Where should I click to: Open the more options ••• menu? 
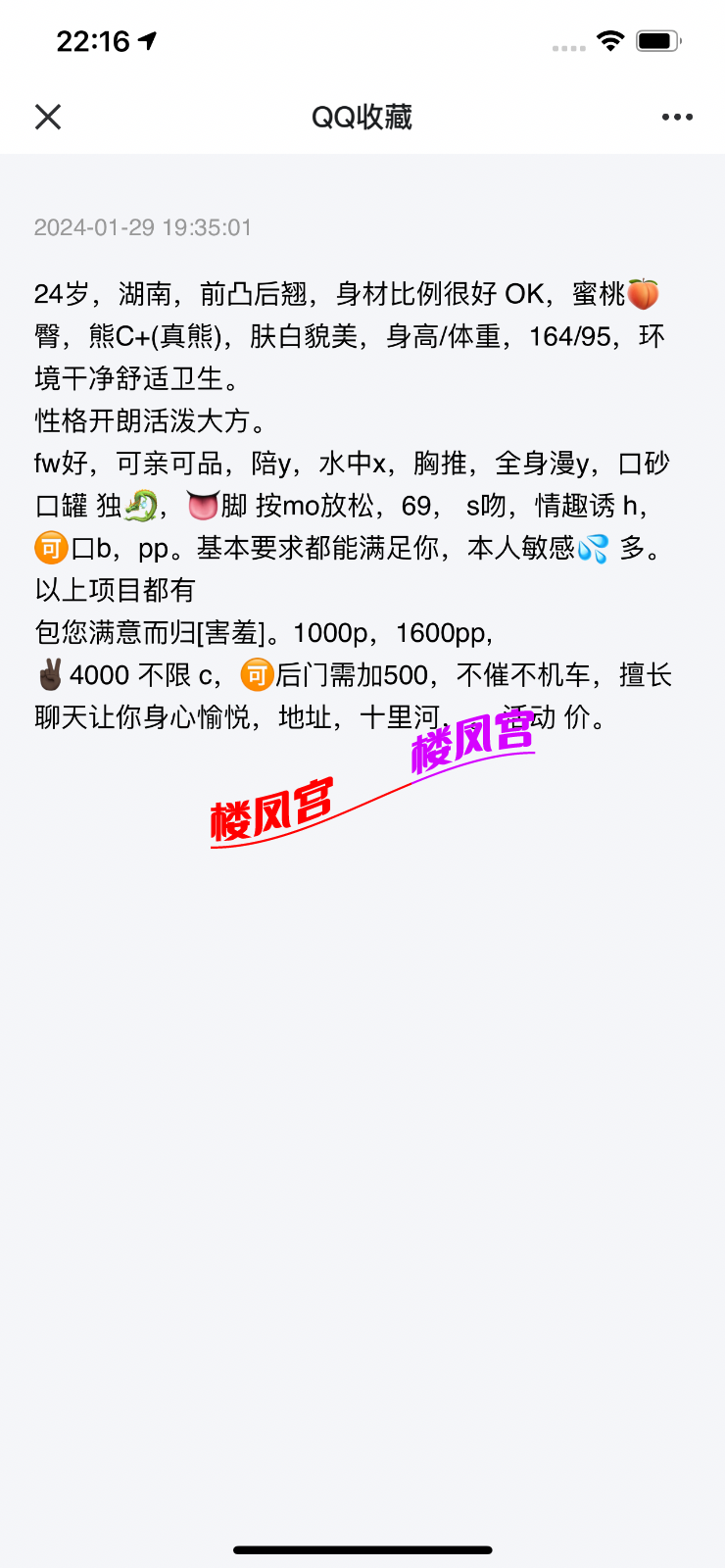pyautogui.click(x=677, y=116)
